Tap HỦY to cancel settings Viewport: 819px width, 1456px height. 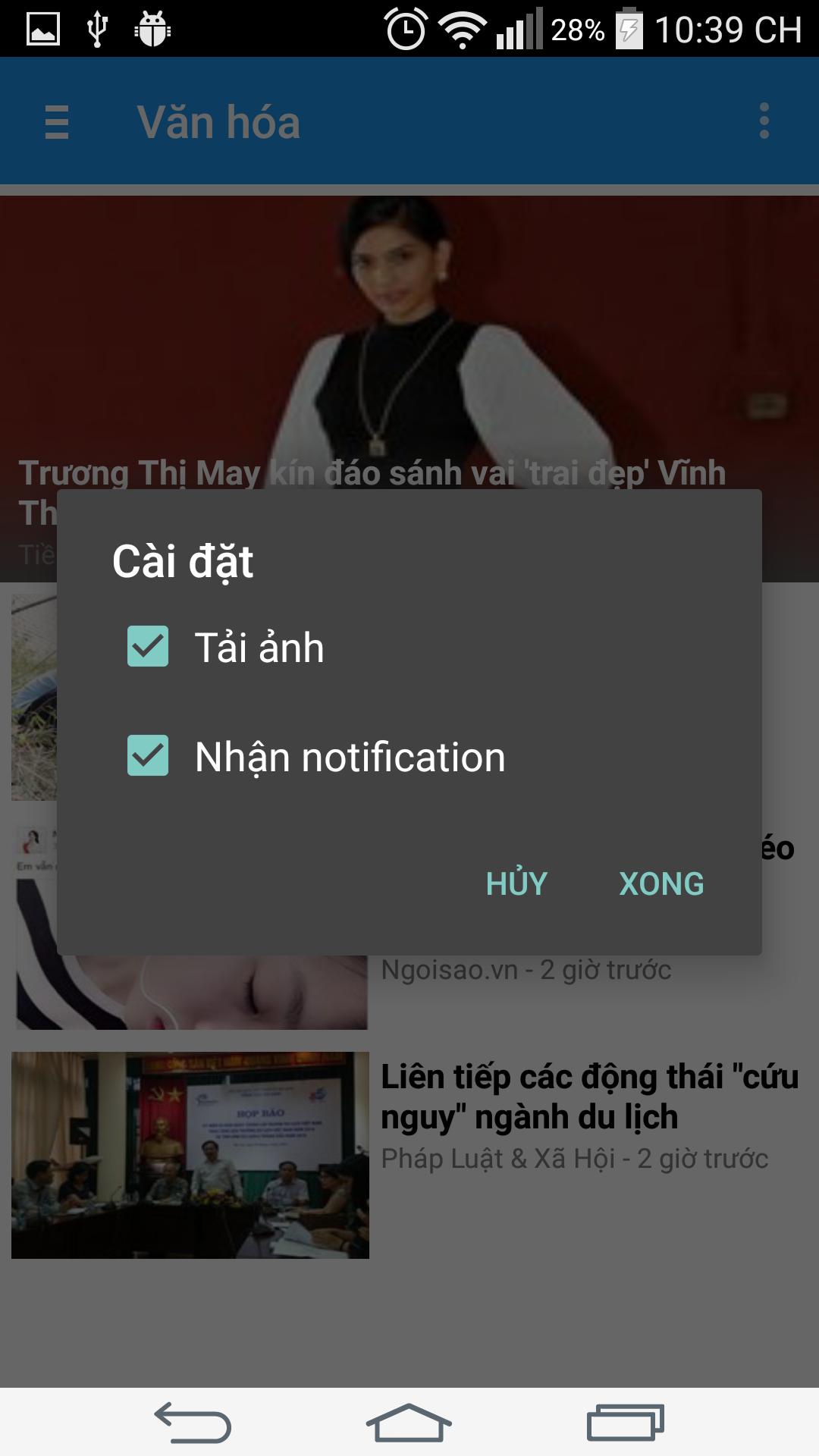[516, 883]
